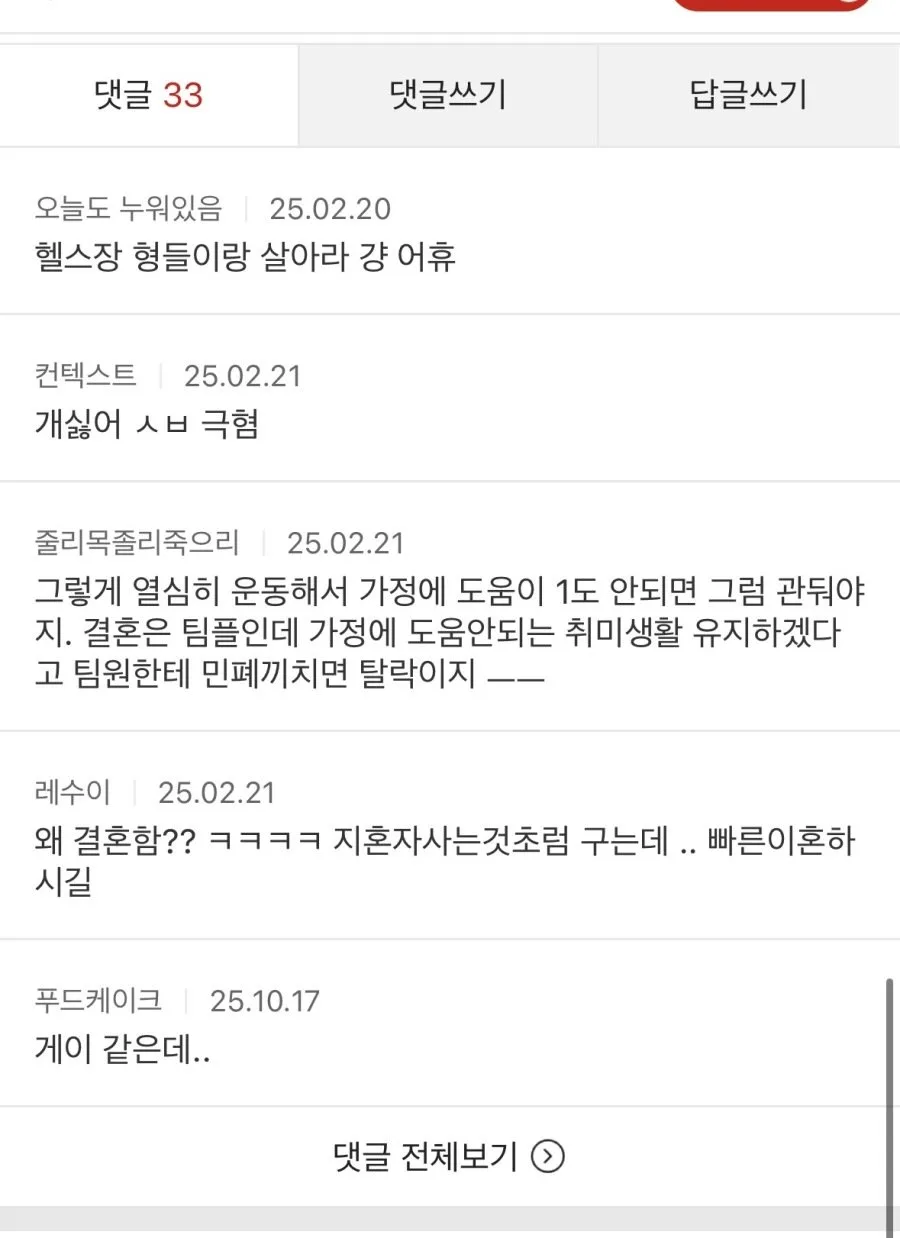This screenshot has width=900, height=1238.
Task: Select the comment by 컨텍스트
Action: click(450, 399)
